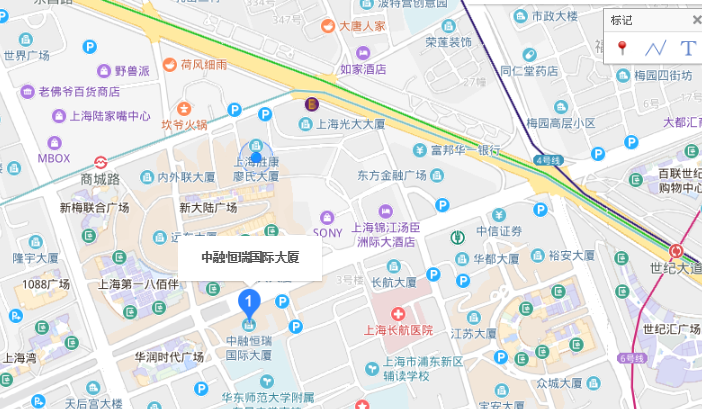Open 上海光大大厦 building point
Screen dimensions: 702x409
click(306, 124)
